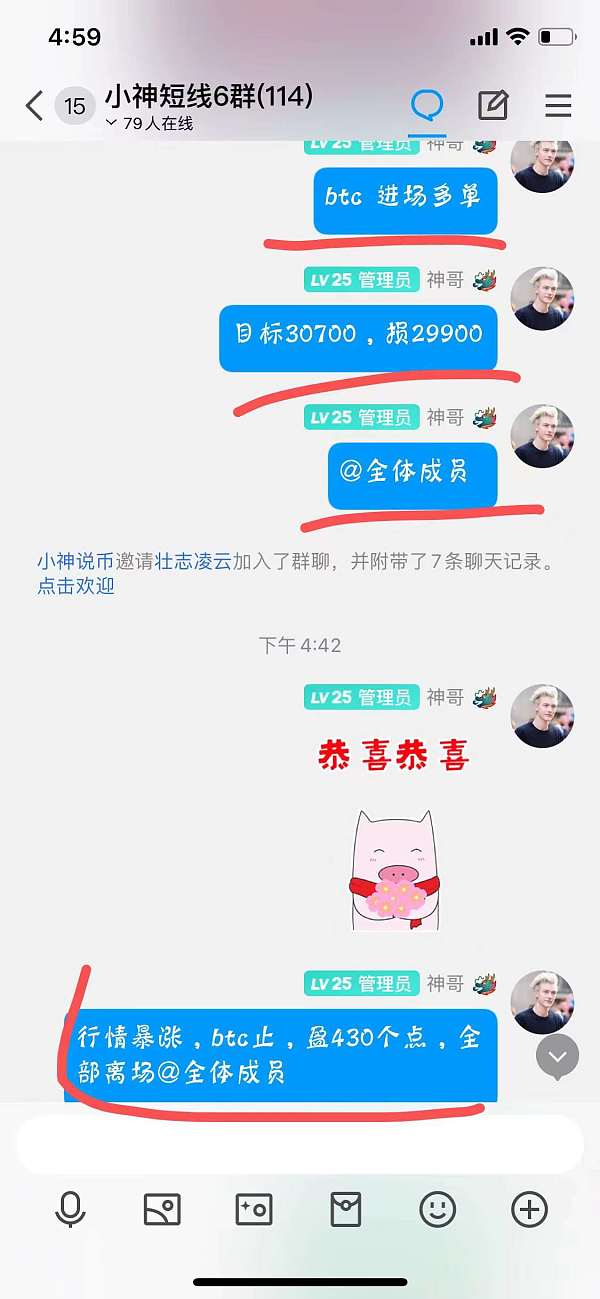Open avatar next to 目标30700 message

tap(542, 298)
